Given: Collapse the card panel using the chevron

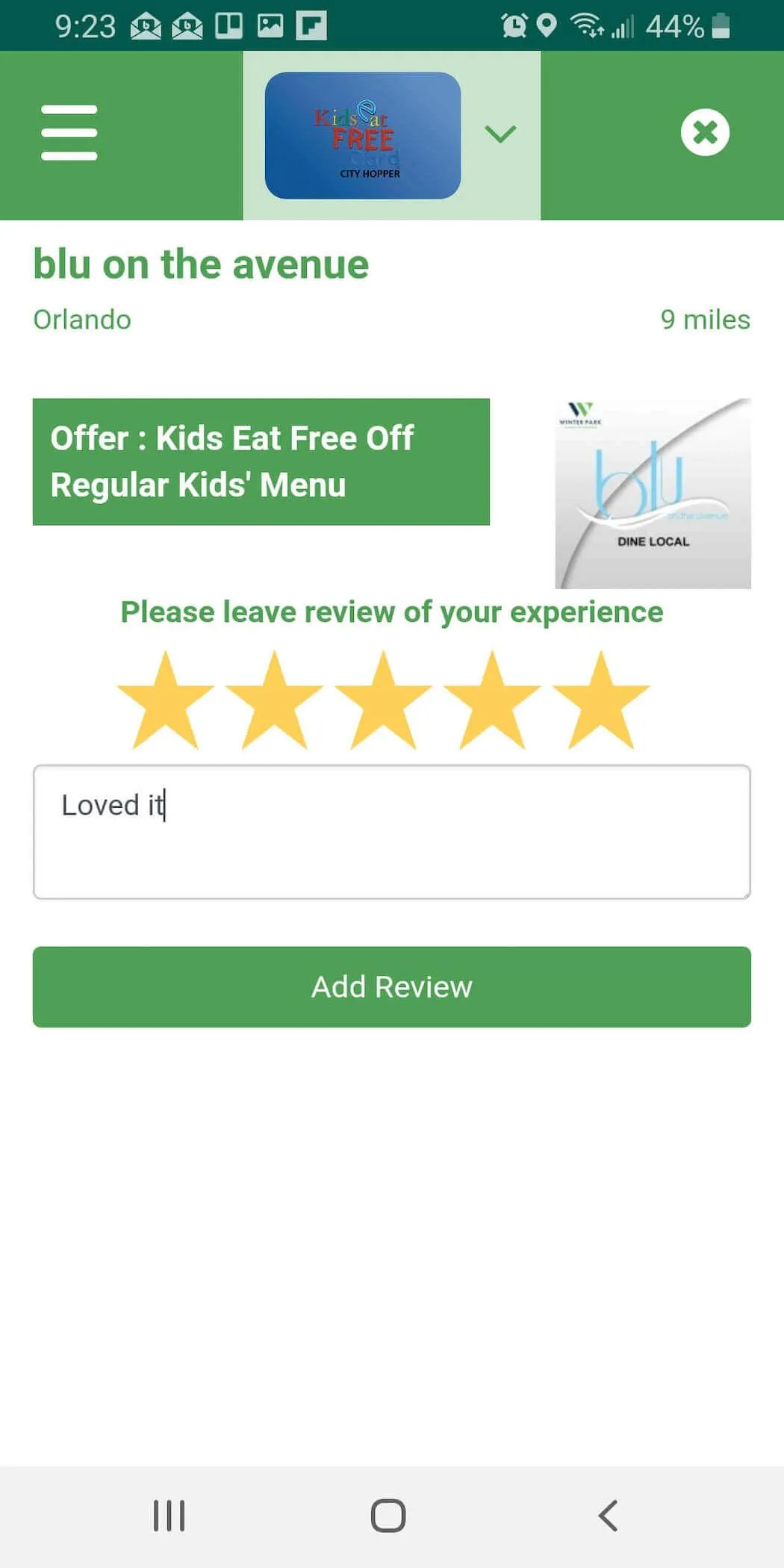Looking at the screenshot, I should pos(500,131).
